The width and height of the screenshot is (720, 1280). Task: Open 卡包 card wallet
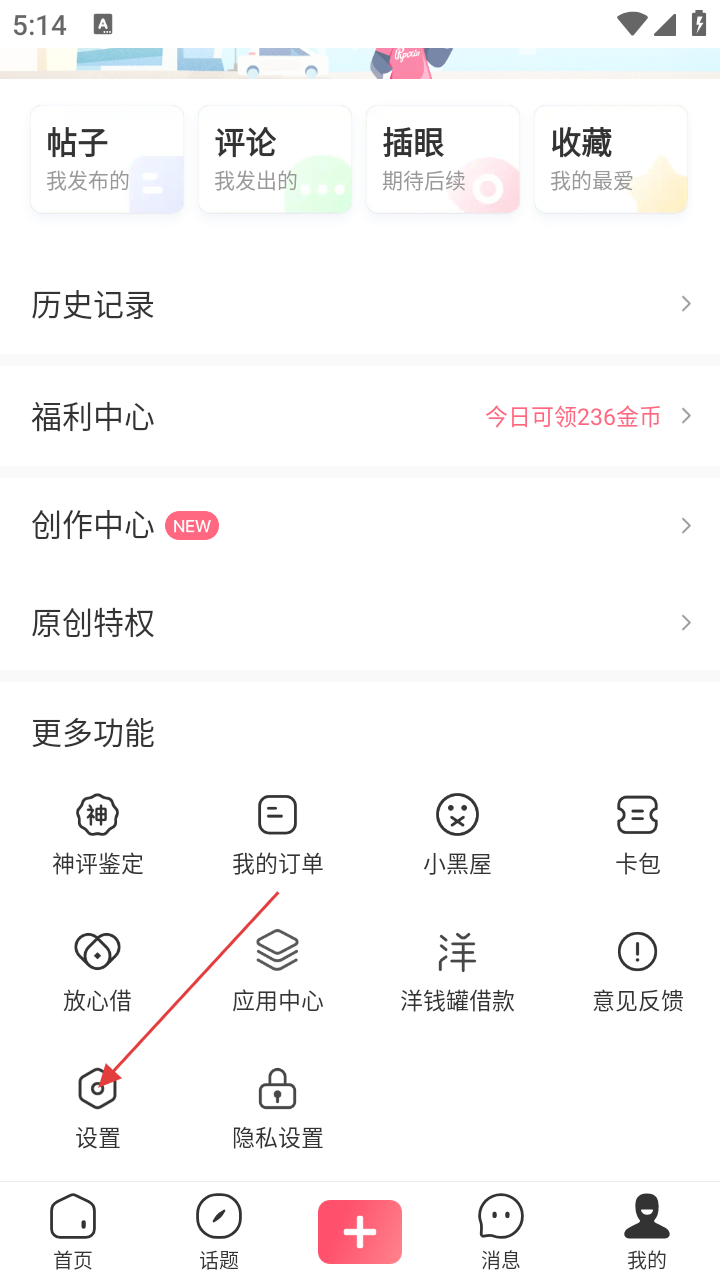point(638,833)
